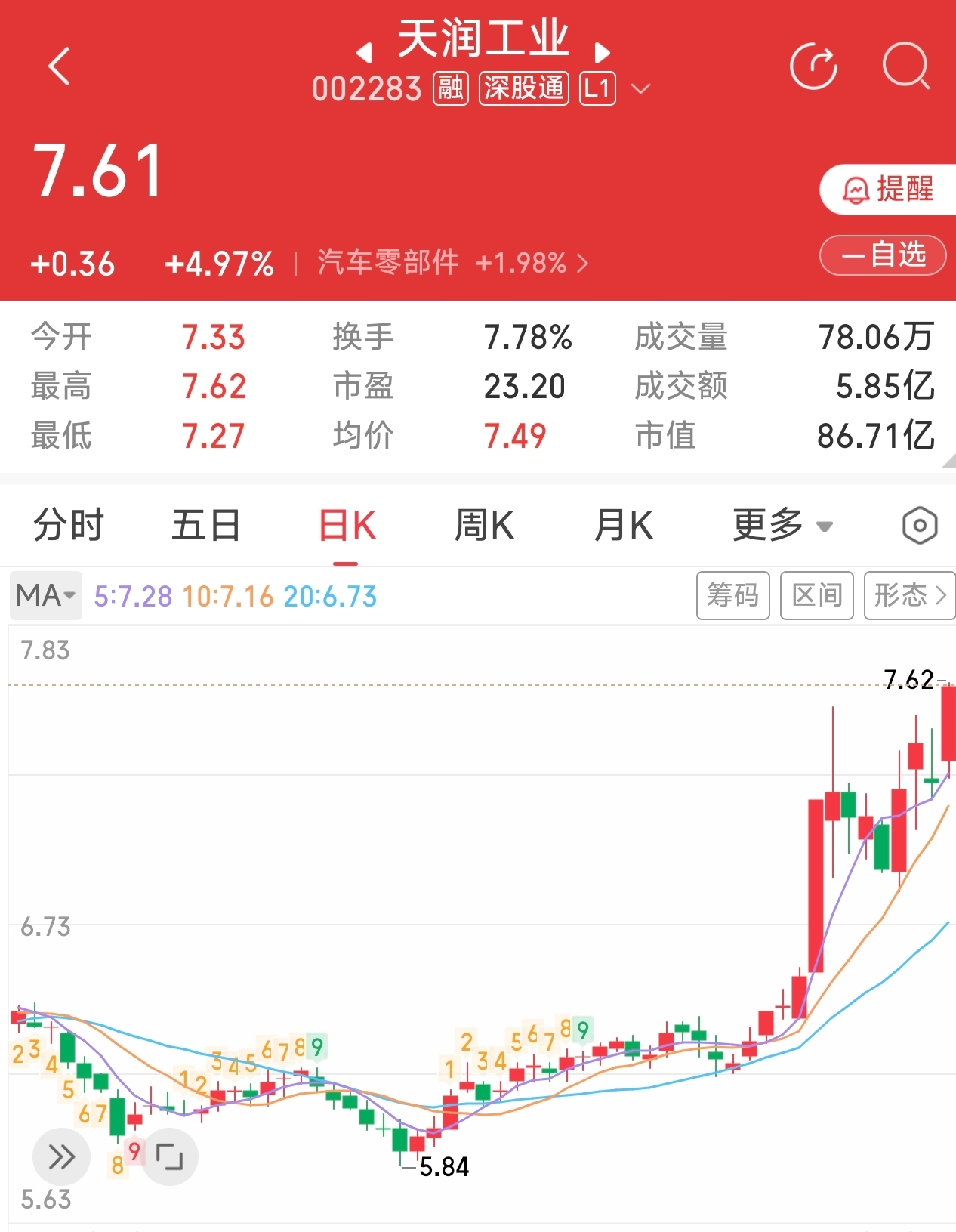Refresh the stock quote data

click(814, 66)
